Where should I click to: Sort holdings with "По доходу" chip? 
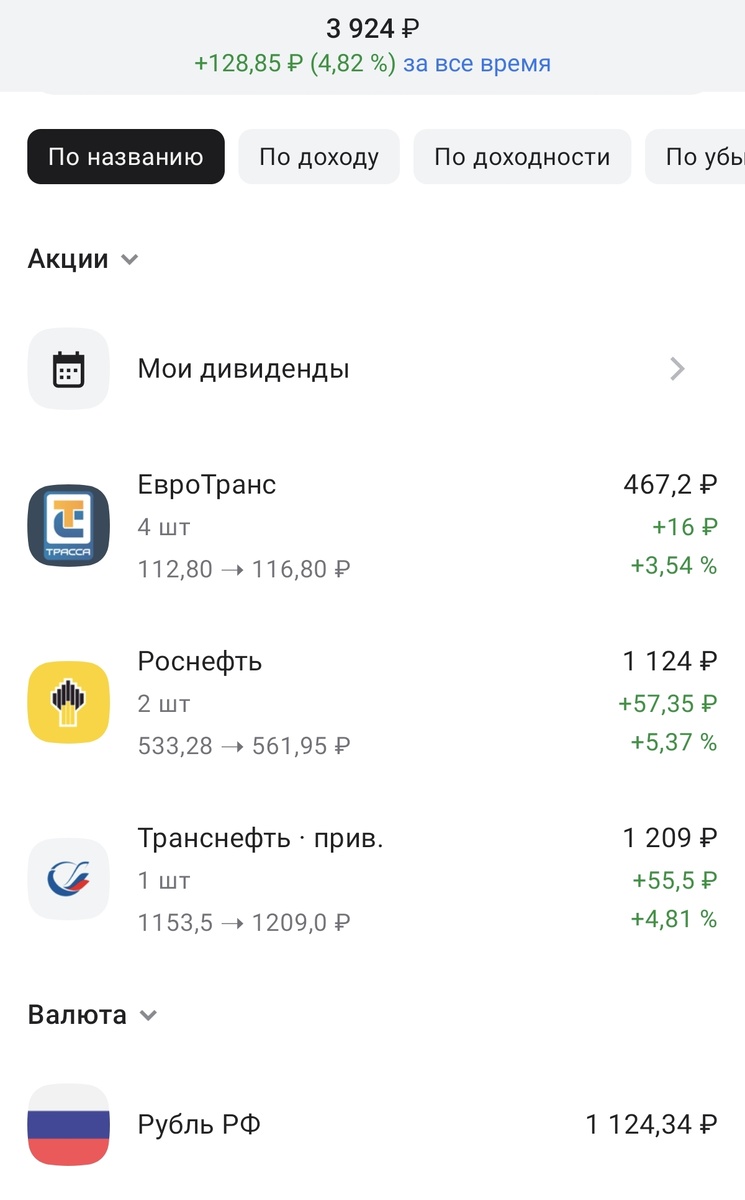coord(319,156)
